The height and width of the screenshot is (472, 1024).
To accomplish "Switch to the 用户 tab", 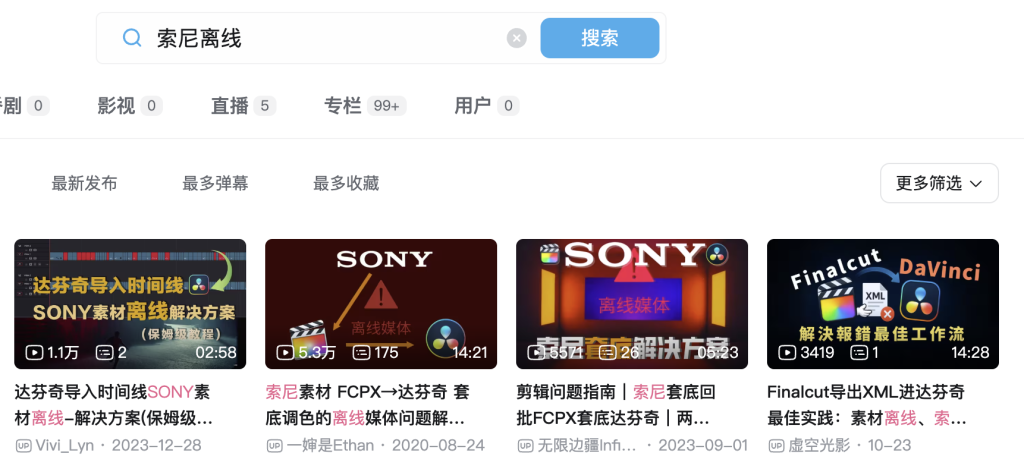I will (x=473, y=106).
